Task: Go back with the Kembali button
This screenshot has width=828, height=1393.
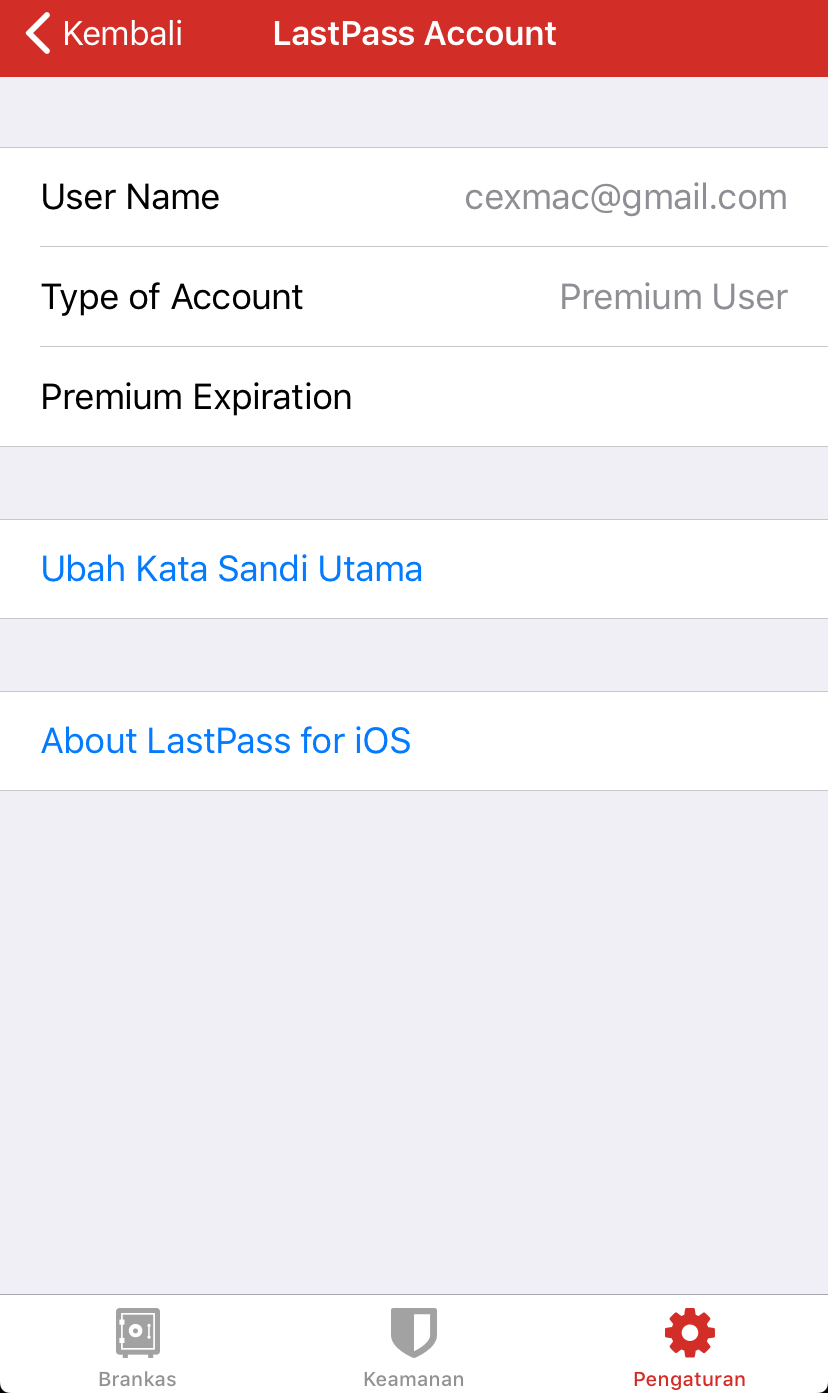Action: [104, 33]
